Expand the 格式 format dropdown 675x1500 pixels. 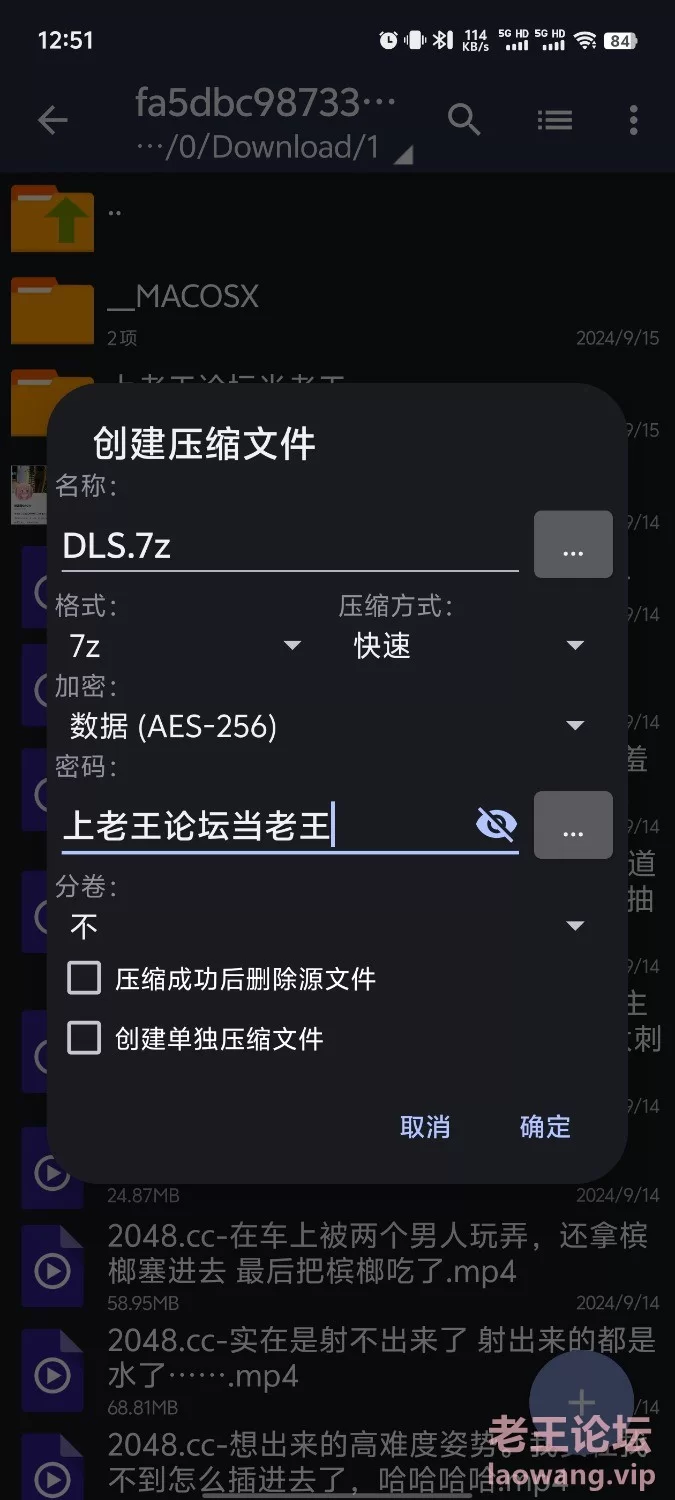[185, 646]
